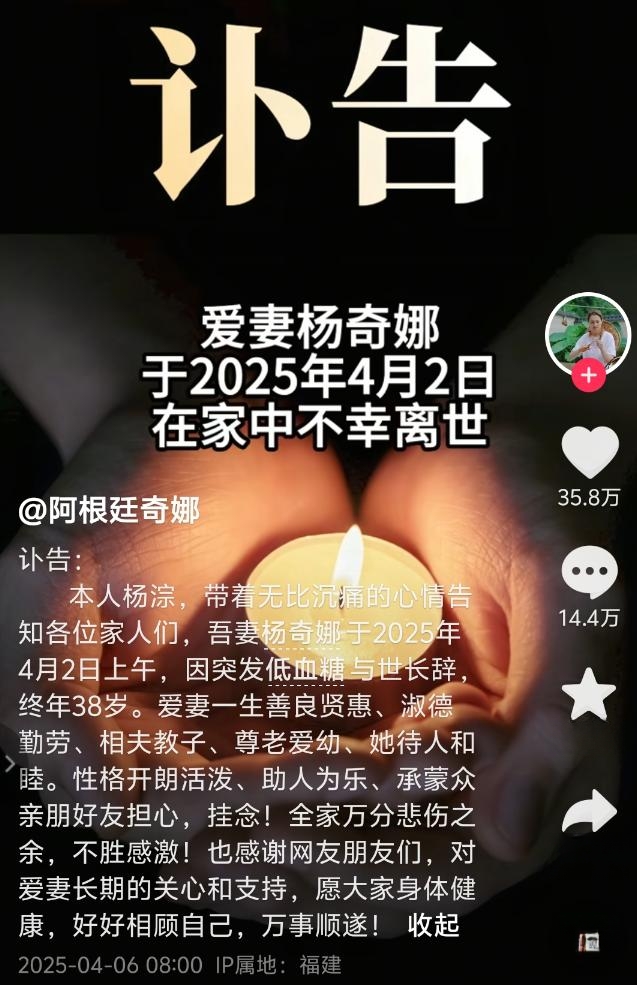Open the comments on this post

589,573
